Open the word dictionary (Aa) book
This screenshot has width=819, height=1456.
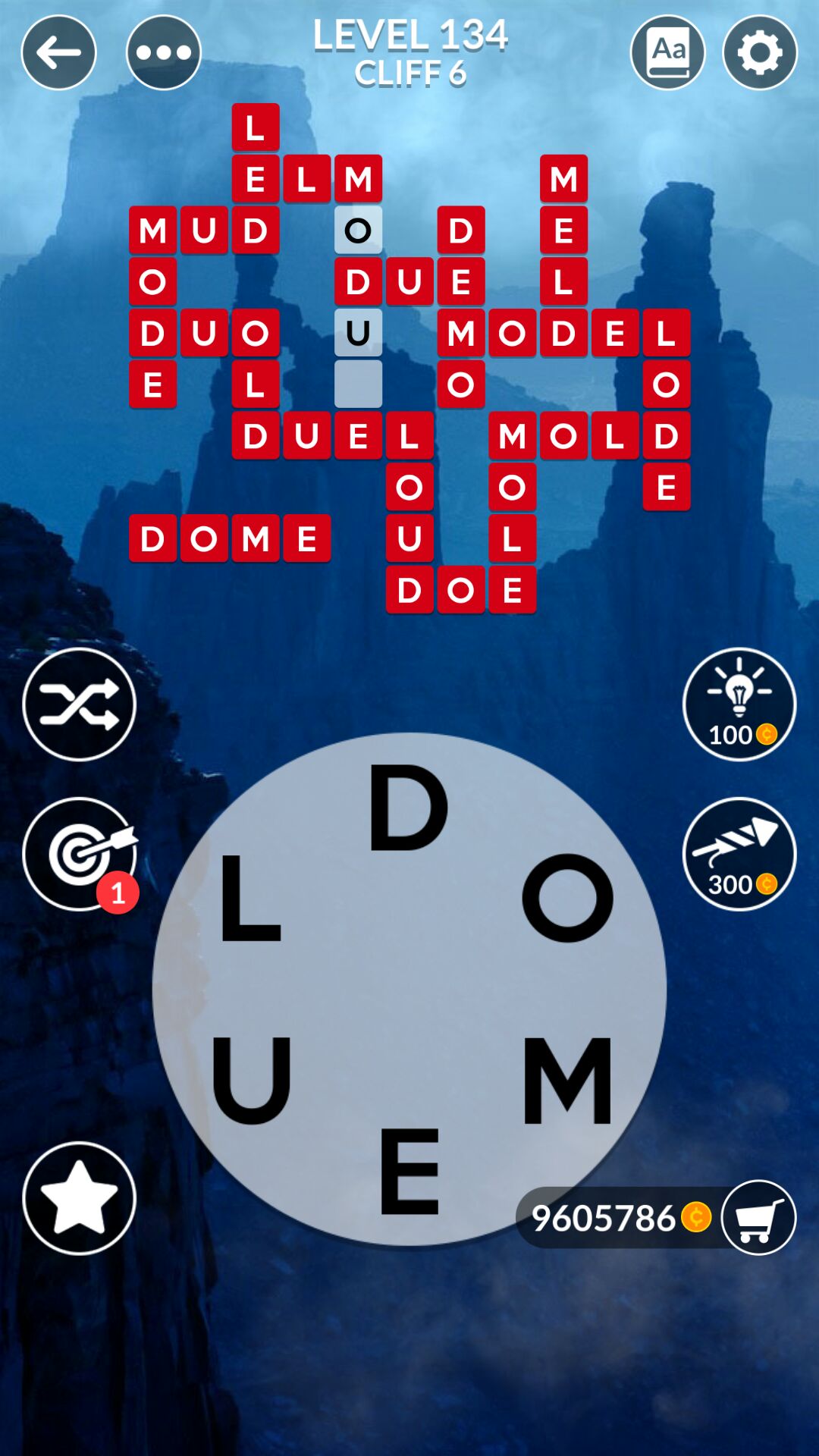tap(668, 52)
